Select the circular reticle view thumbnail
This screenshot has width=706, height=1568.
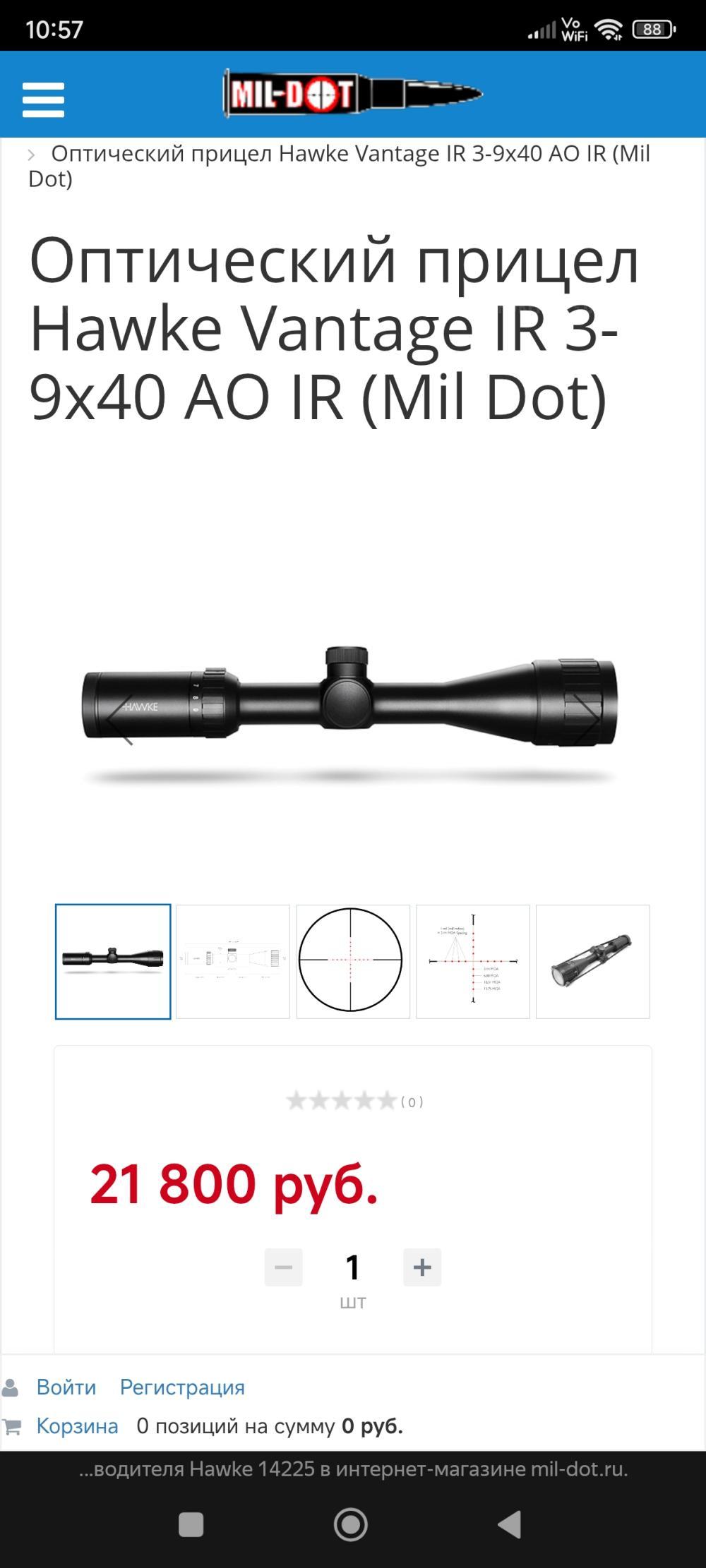click(352, 961)
